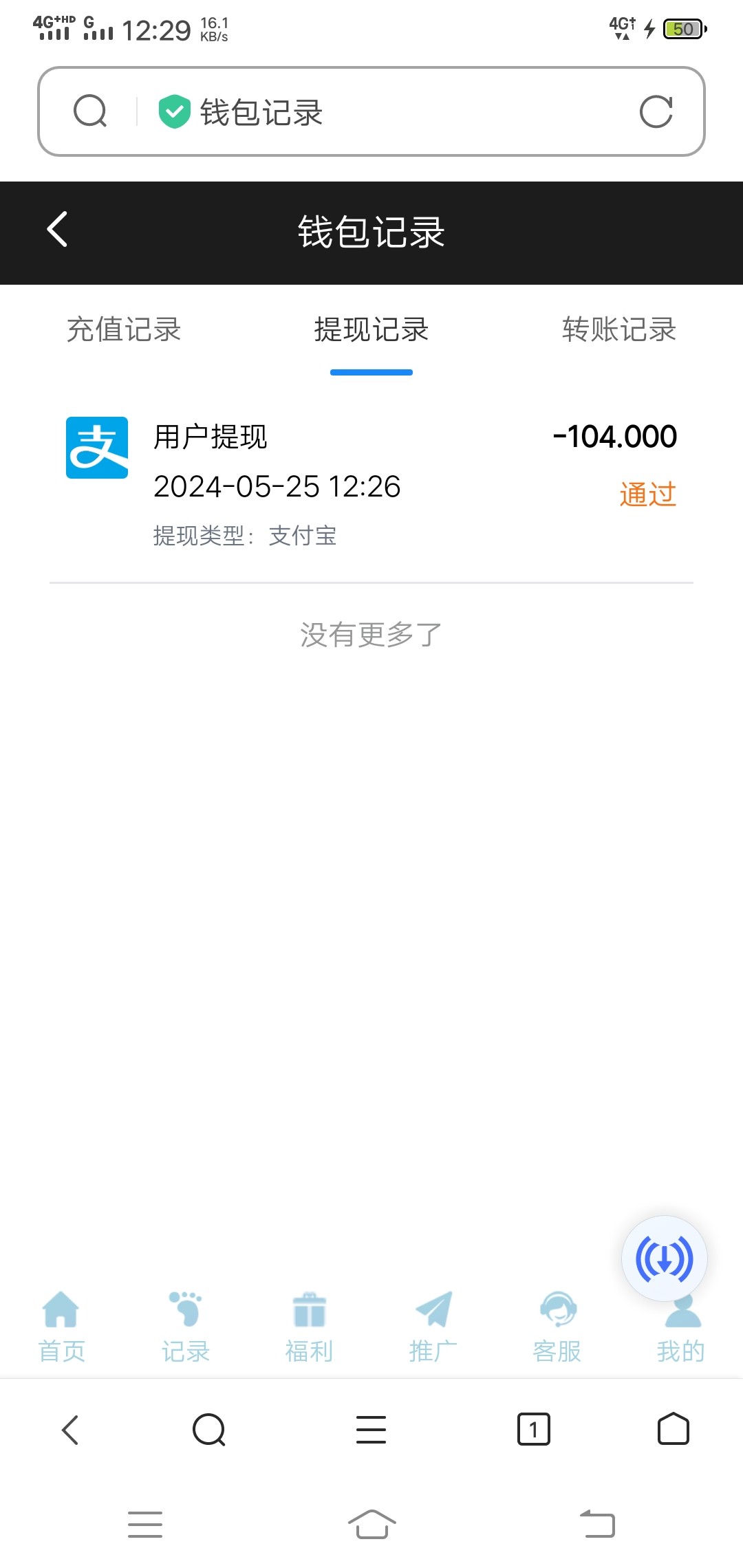The height and width of the screenshot is (1568, 743).
Task: Tap the browser back arrow
Action: click(x=70, y=1430)
